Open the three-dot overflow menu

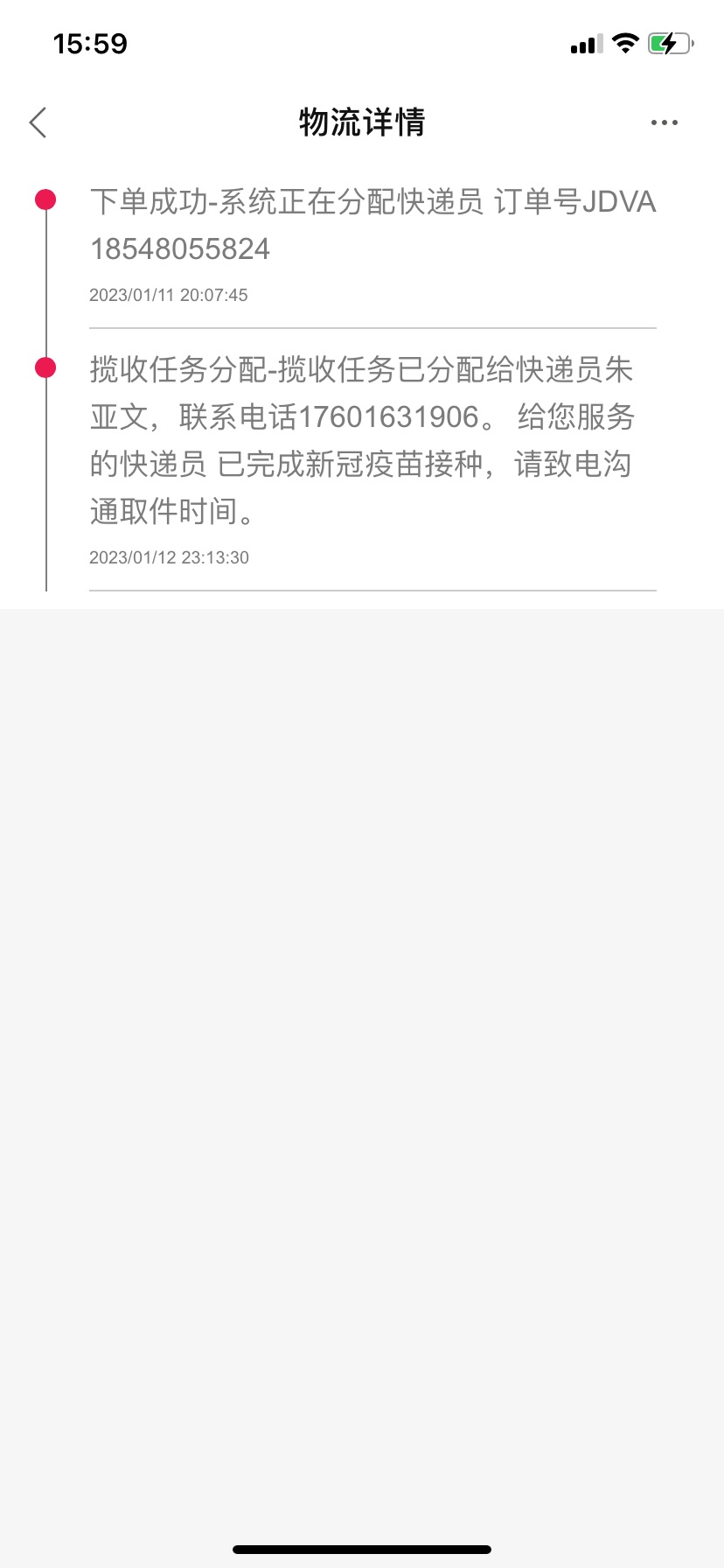point(665,122)
